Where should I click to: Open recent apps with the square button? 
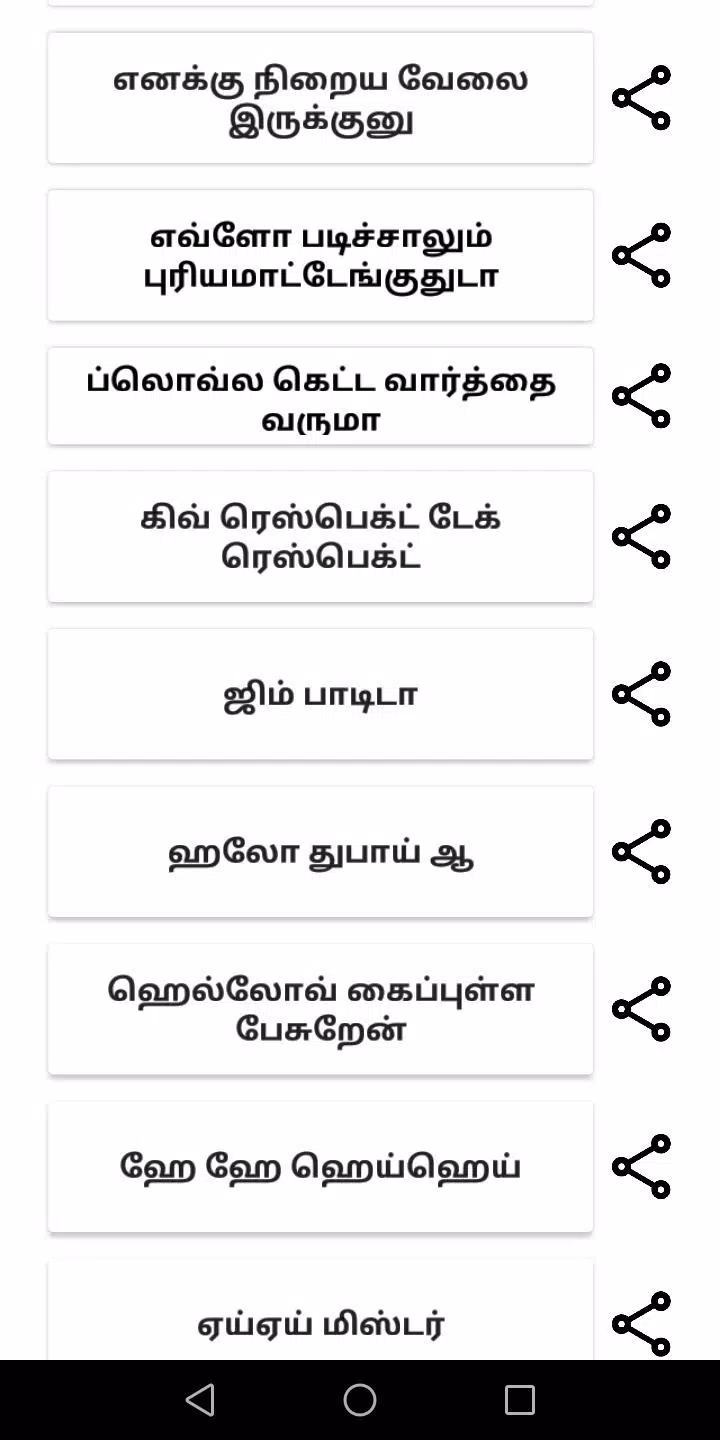tap(519, 1399)
